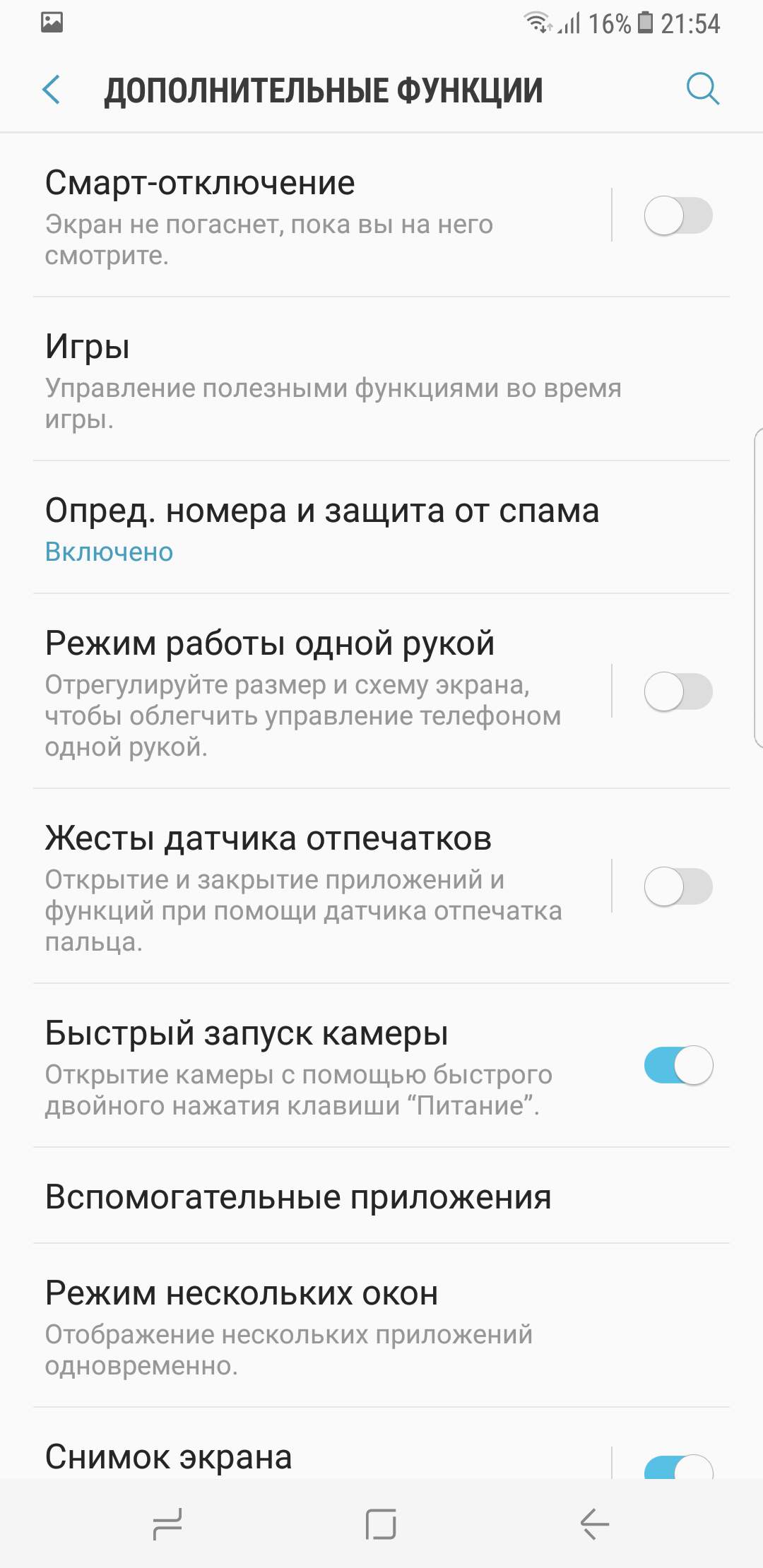Open Жесты датчика отпечатков details
Viewport: 763px width, 1568px height.
(x=321, y=886)
